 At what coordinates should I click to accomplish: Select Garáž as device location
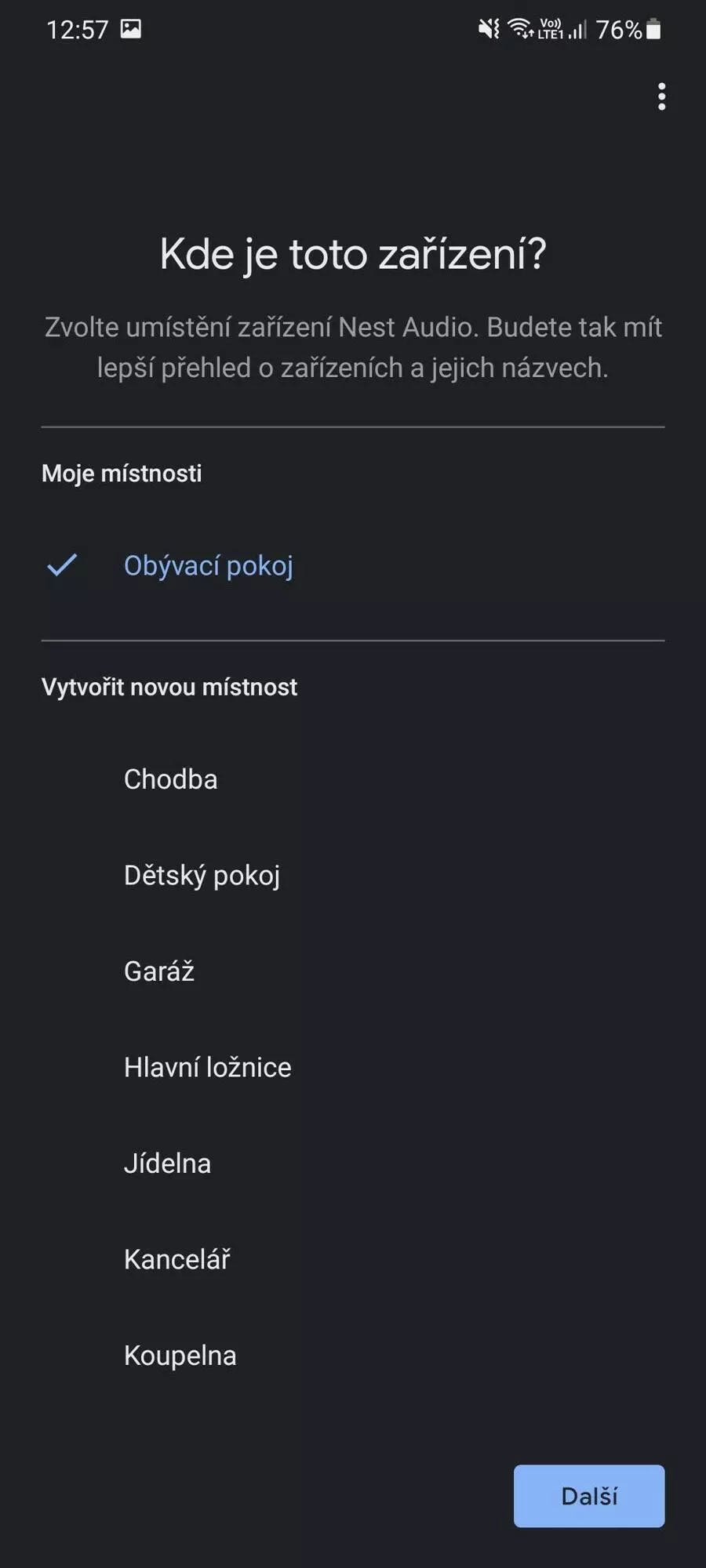point(353,971)
